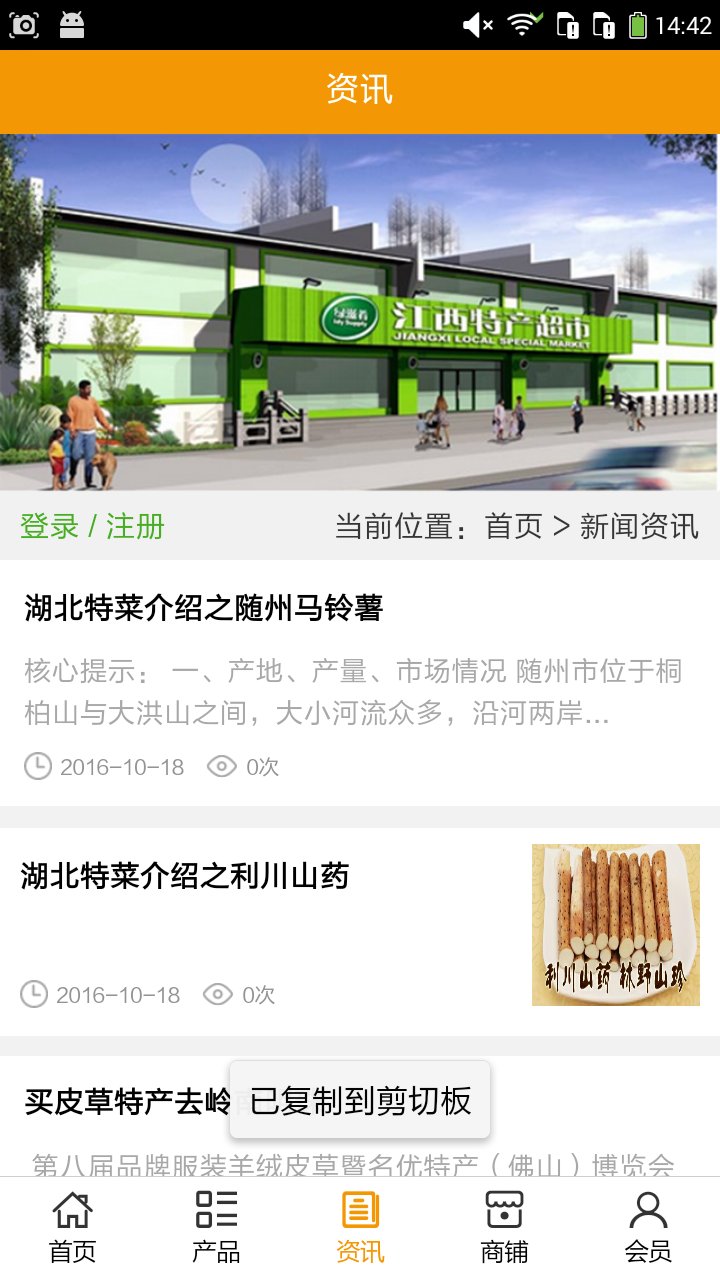Open the 首页 home tab icon
Image resolution: width=720 pixels, height=1280 pixels.
click(71, 1210)
